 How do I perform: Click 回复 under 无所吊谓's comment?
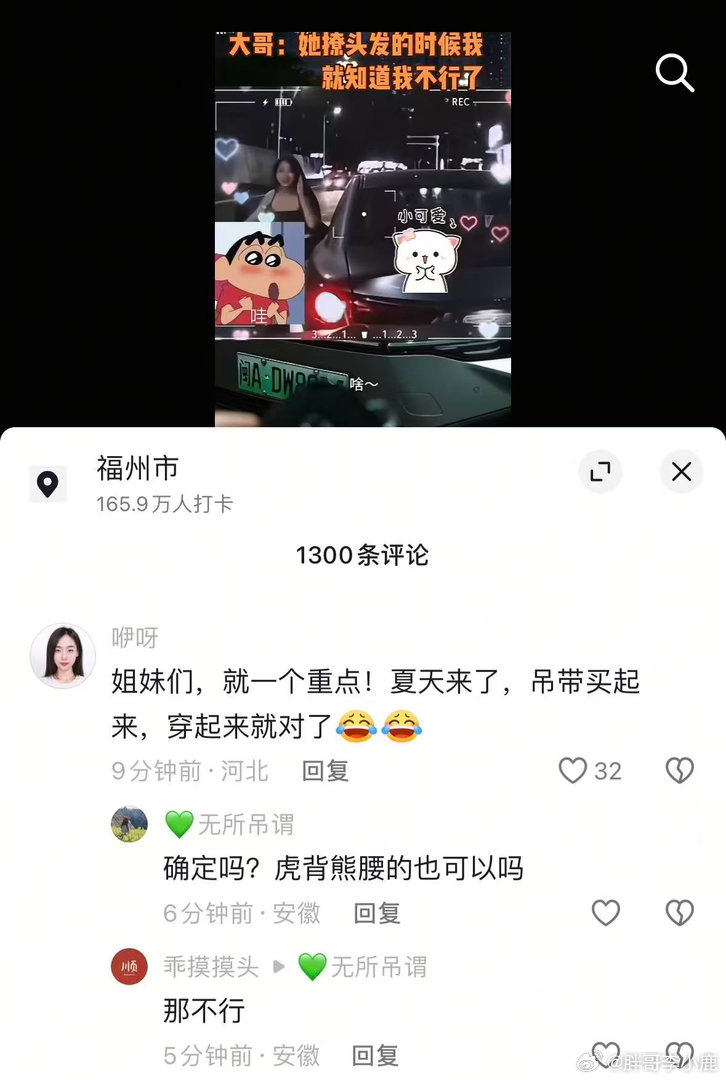tap(376, 913)
